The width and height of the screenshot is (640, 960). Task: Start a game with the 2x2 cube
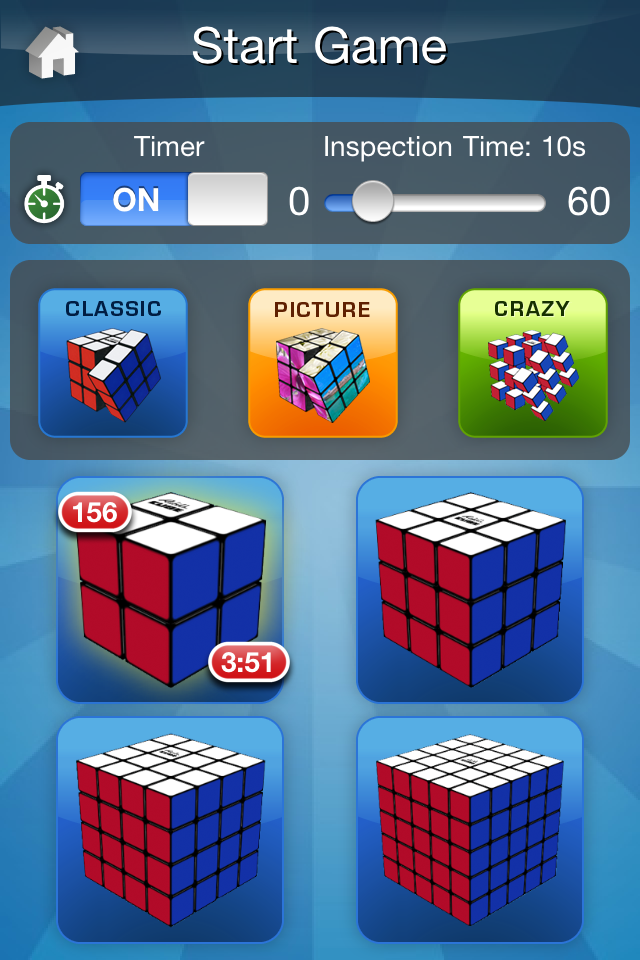click(170, 590)
